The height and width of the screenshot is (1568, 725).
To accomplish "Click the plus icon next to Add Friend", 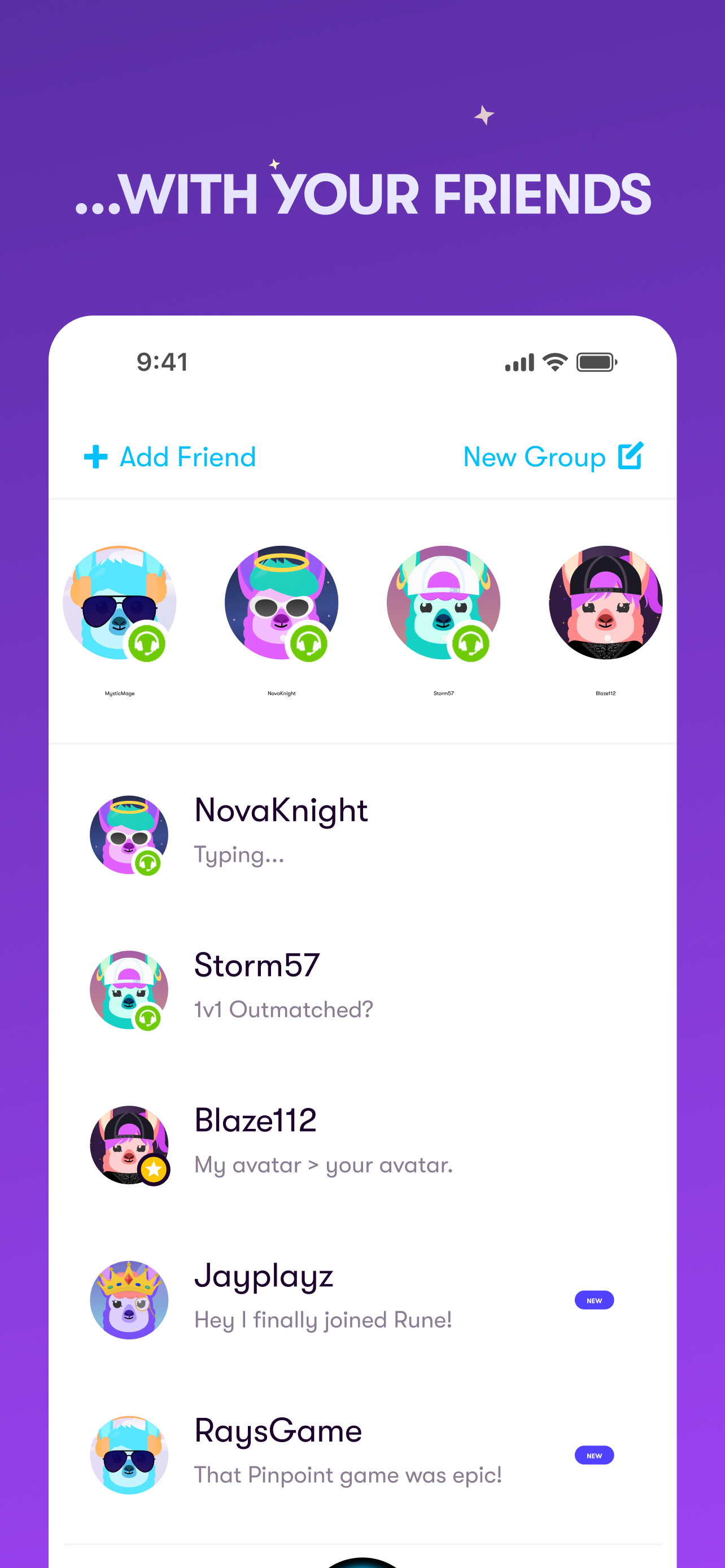I will point(96,457).
